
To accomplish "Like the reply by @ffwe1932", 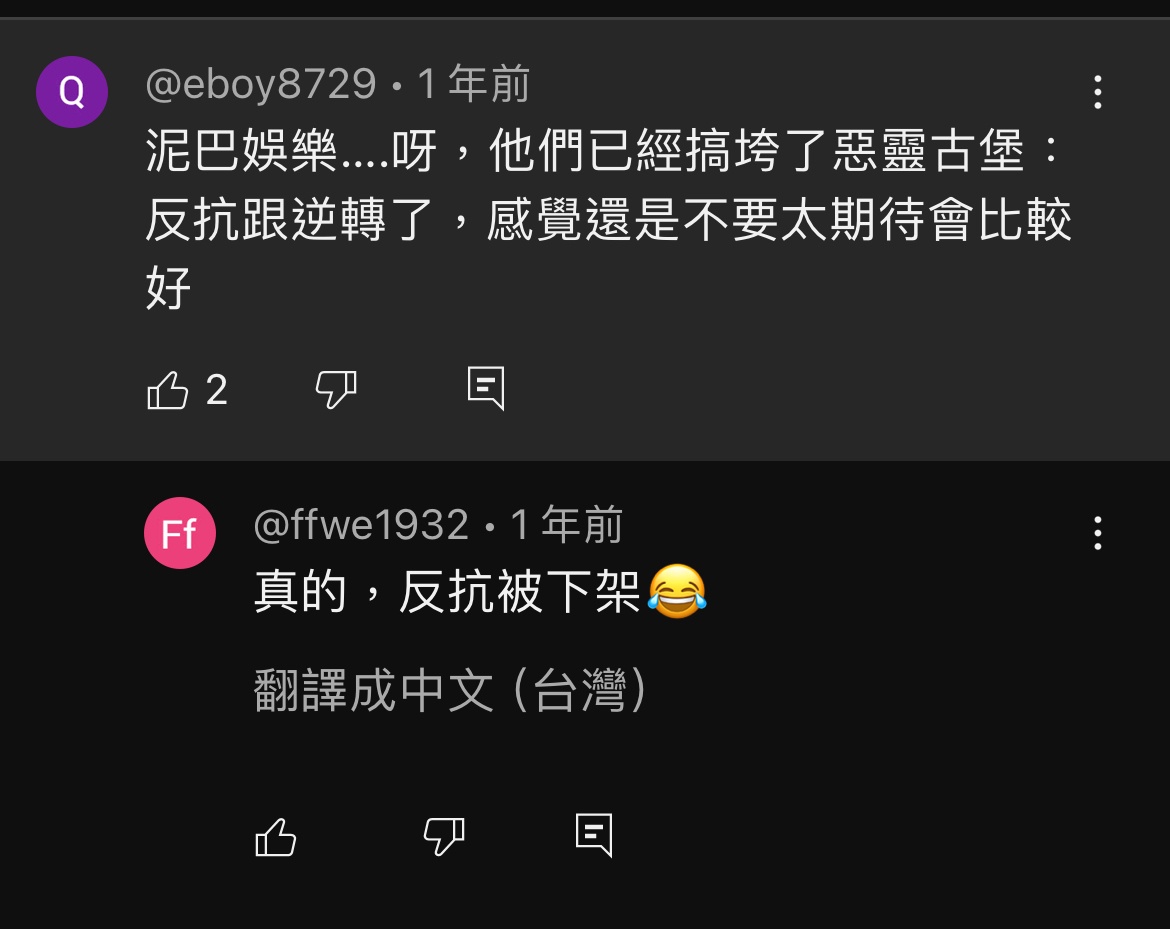I will tap(276, 836).
